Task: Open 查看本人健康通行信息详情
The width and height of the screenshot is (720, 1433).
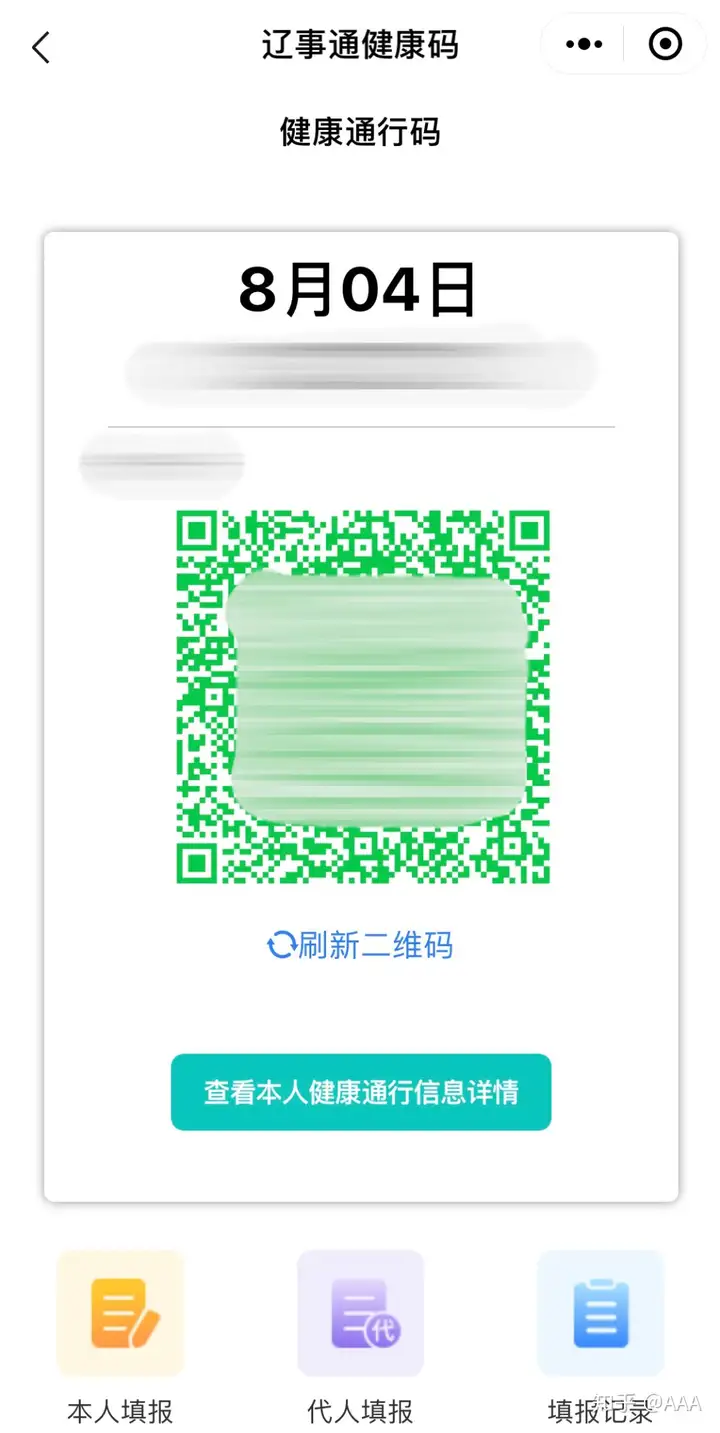Action: 361,1092
